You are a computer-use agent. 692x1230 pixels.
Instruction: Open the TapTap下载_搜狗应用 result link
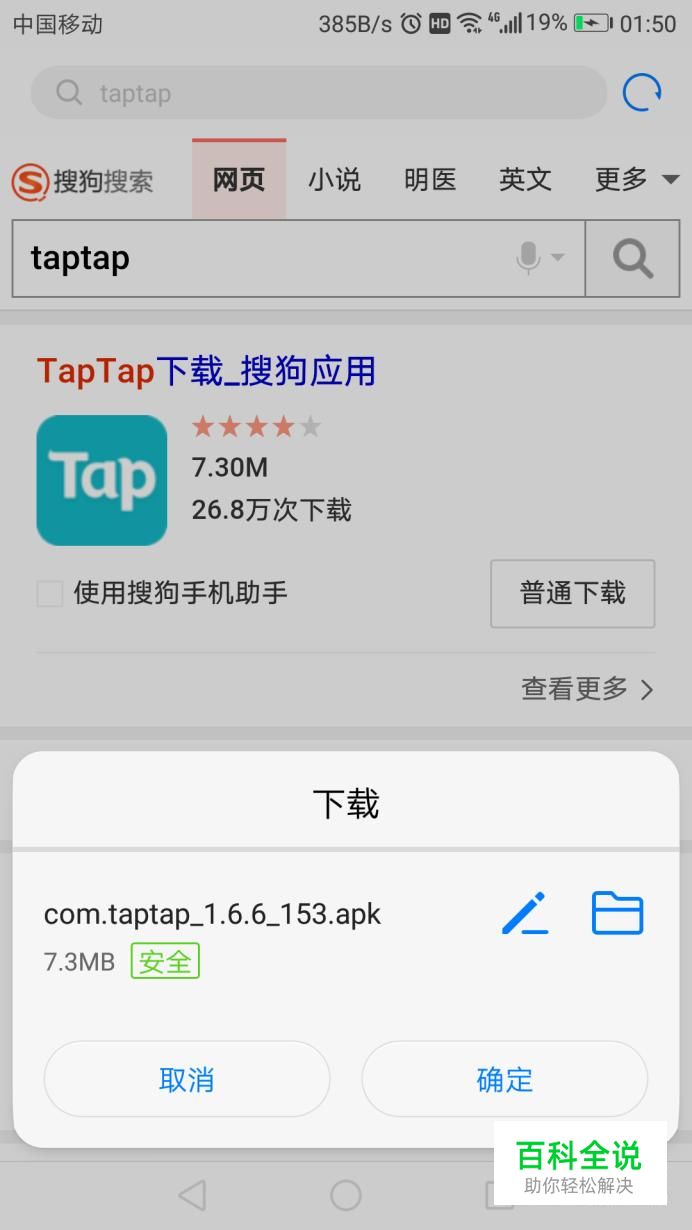click(x=206, y=371)
